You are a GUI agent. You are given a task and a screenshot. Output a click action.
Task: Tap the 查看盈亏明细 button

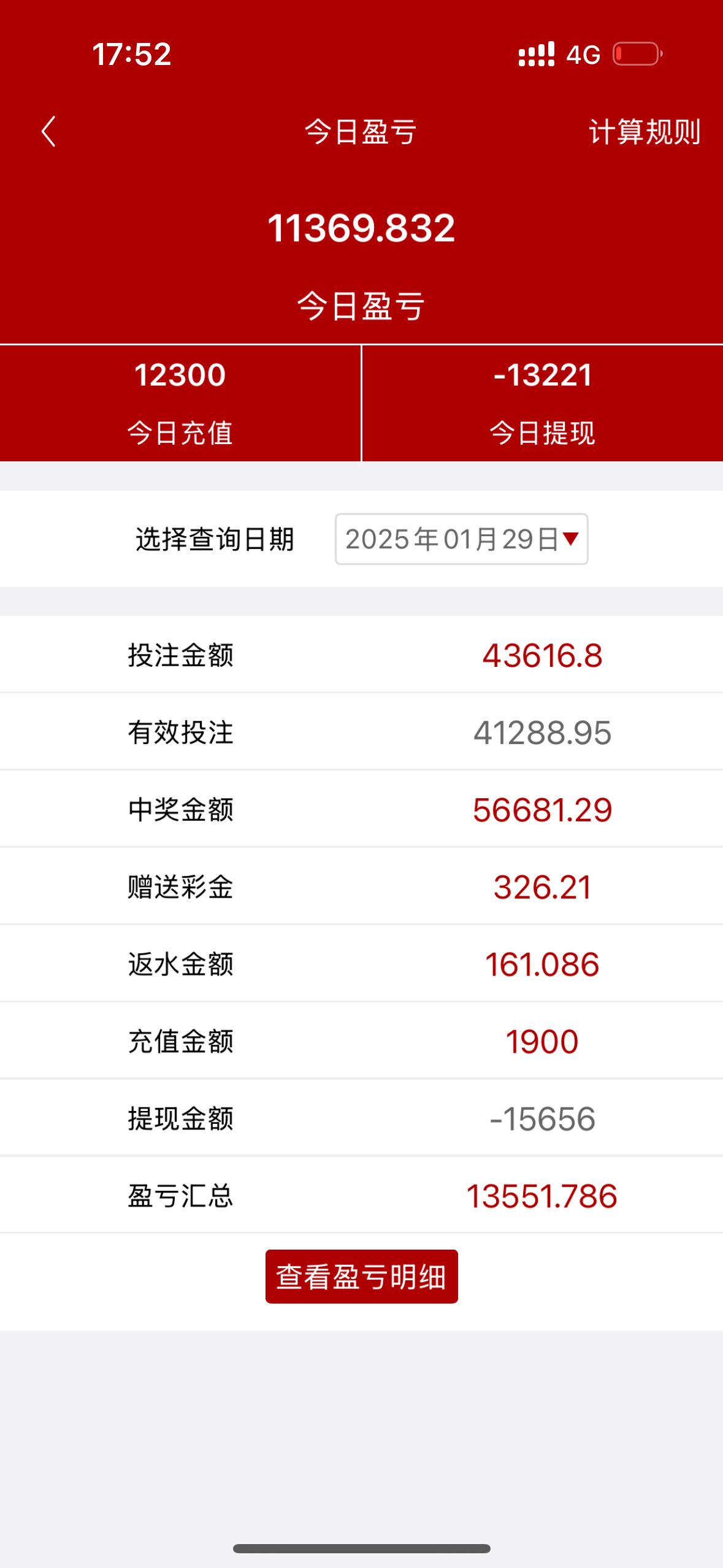pyautogui.click(x=361, y=1277)
